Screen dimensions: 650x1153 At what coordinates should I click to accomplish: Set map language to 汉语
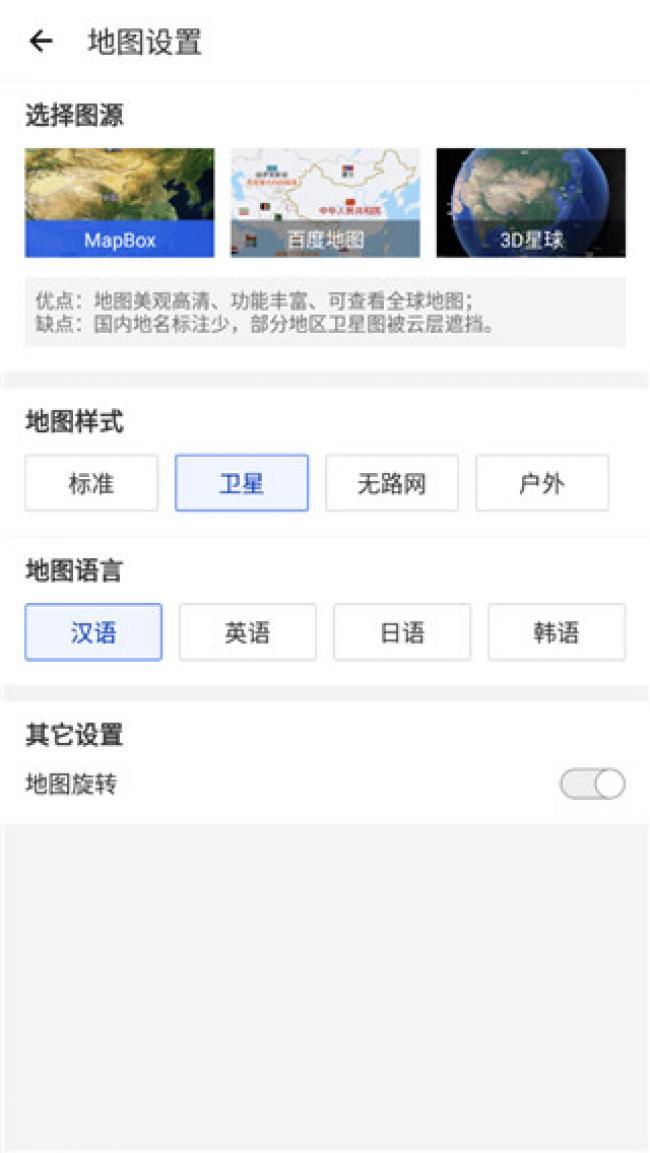(x=93, y=632)
